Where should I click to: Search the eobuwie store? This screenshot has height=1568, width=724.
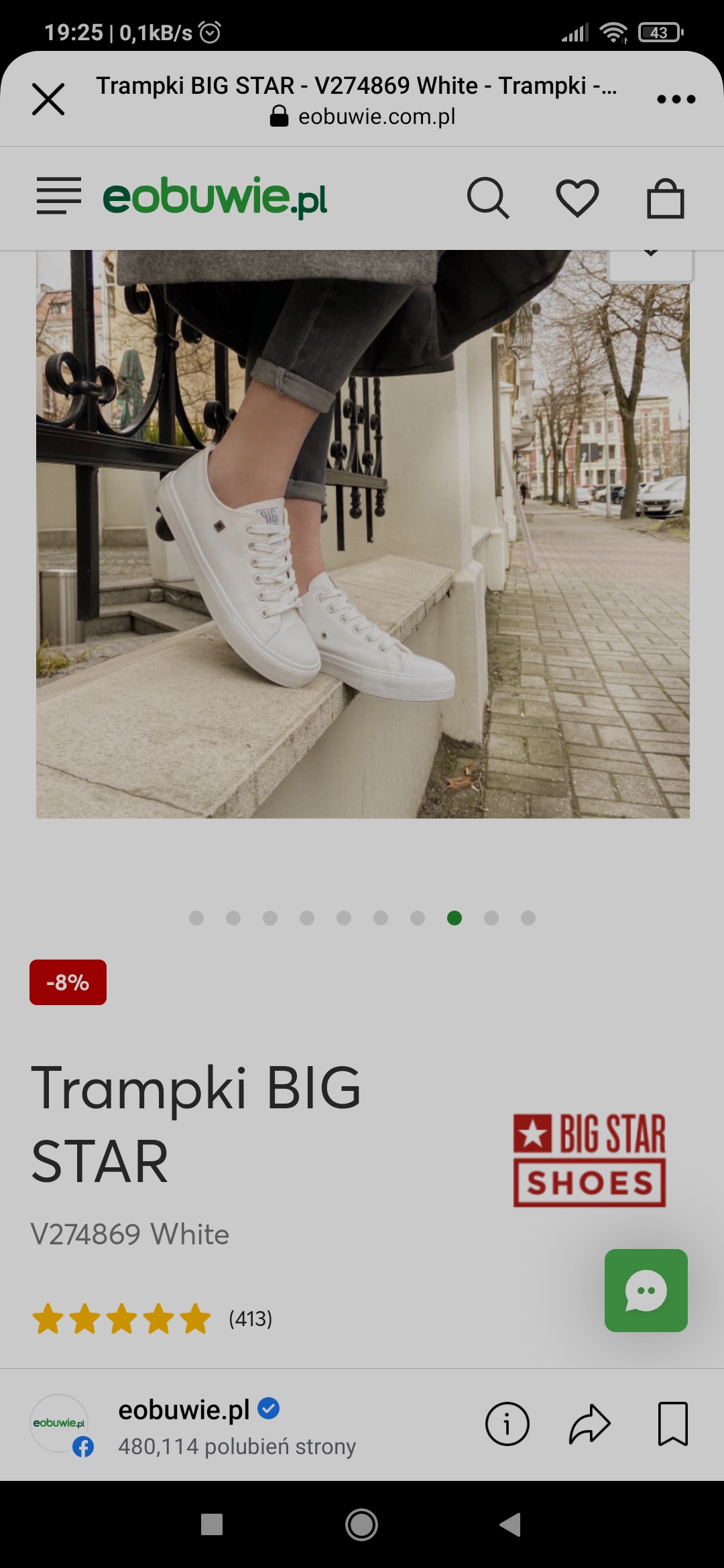487,198
